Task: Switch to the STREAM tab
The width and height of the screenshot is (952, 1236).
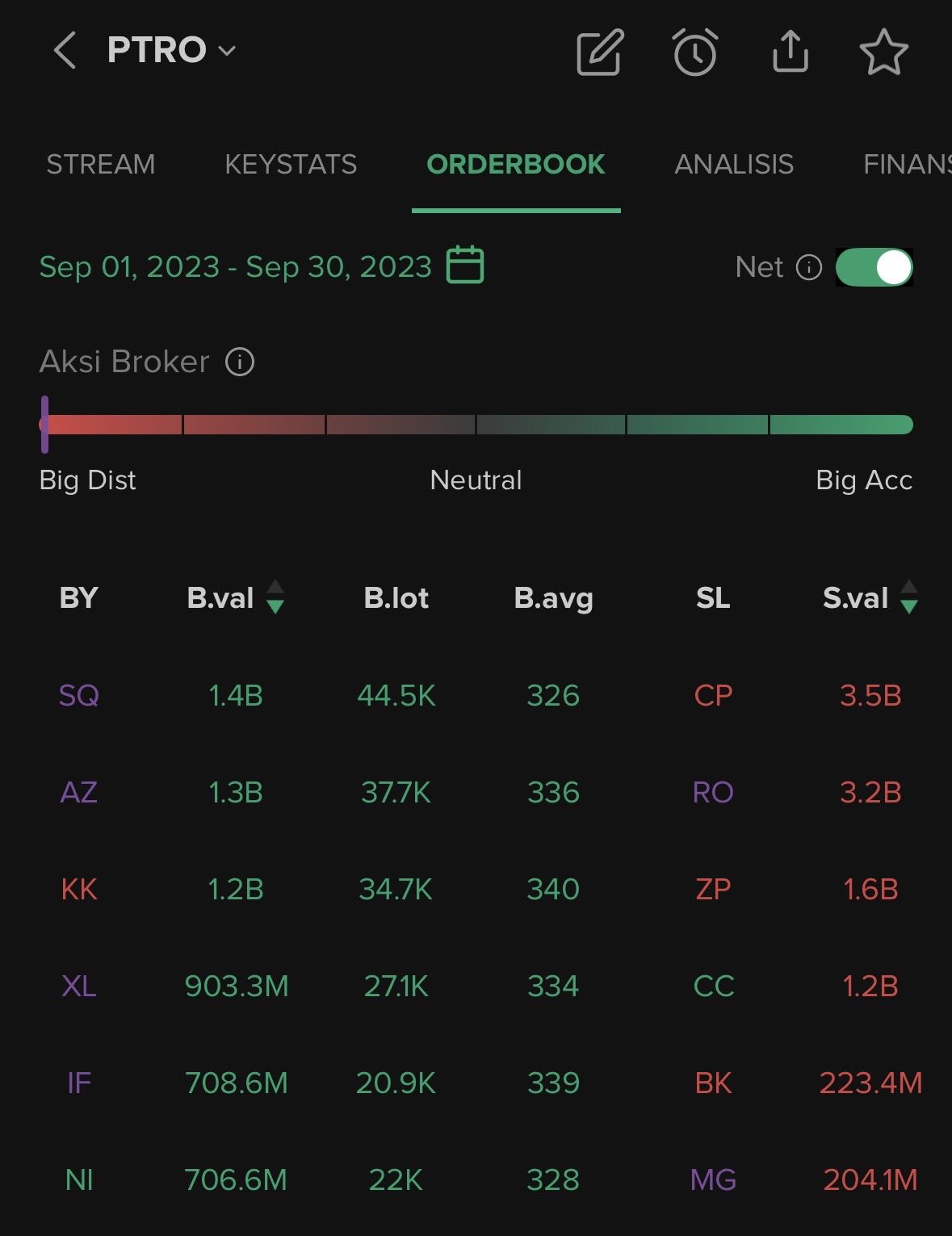Action: 100,165
